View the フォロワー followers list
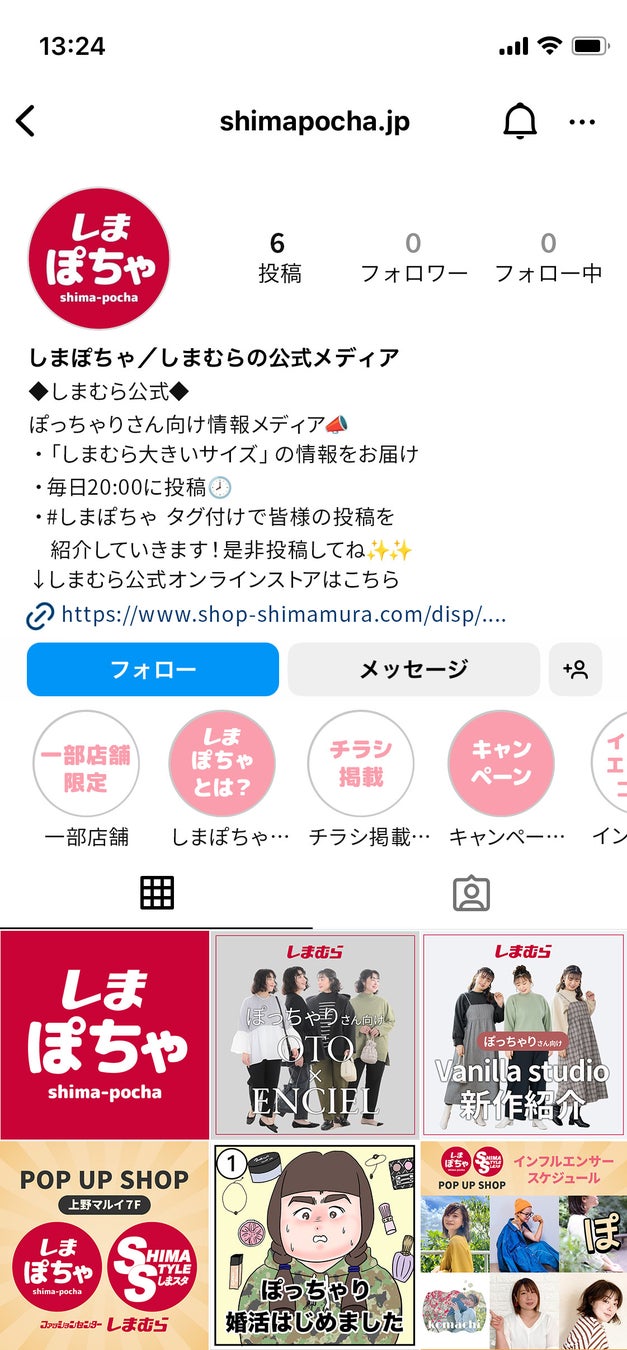 click(x=413, y=258)
